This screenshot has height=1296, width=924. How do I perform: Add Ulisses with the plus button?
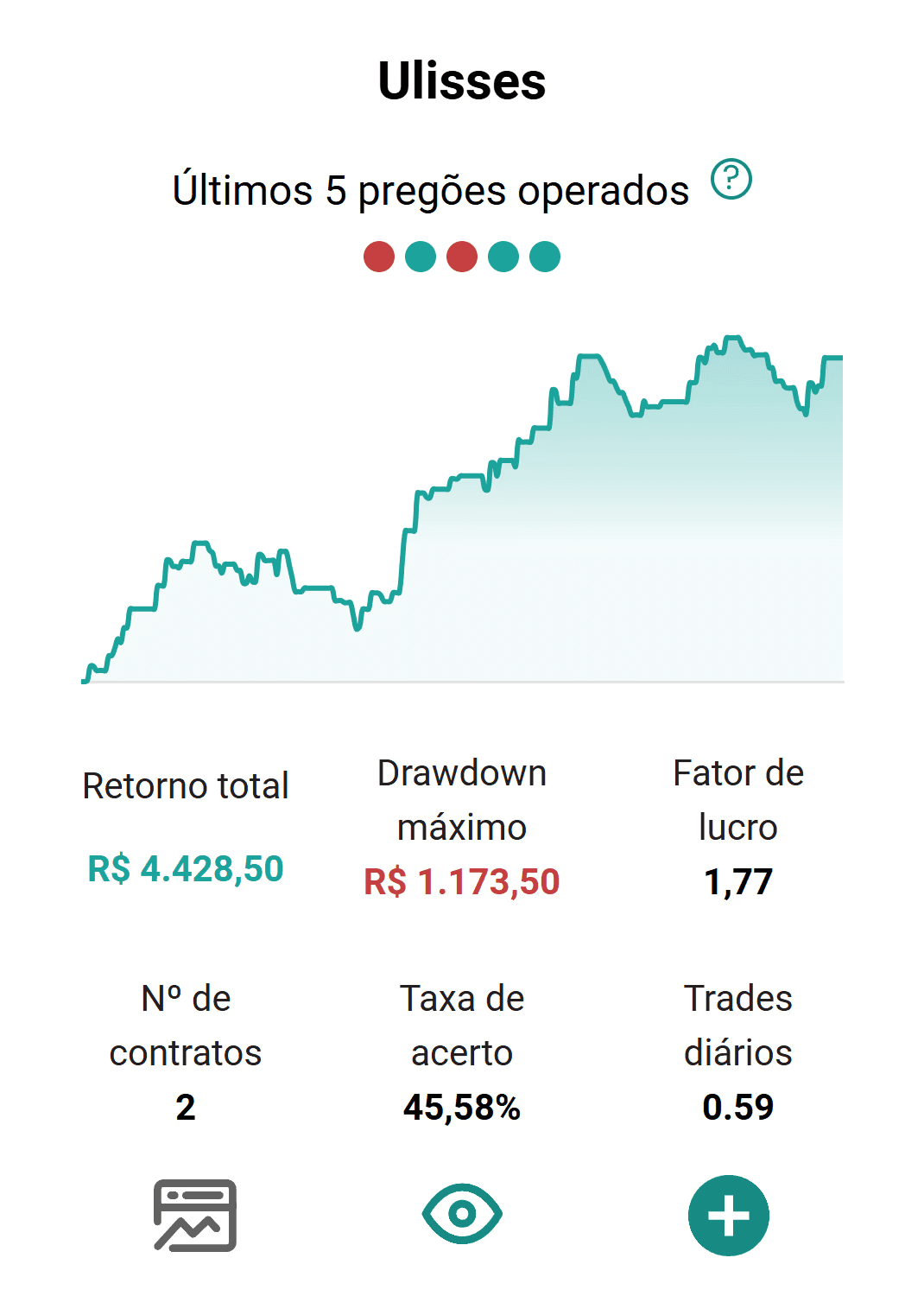coord(728,1215)
